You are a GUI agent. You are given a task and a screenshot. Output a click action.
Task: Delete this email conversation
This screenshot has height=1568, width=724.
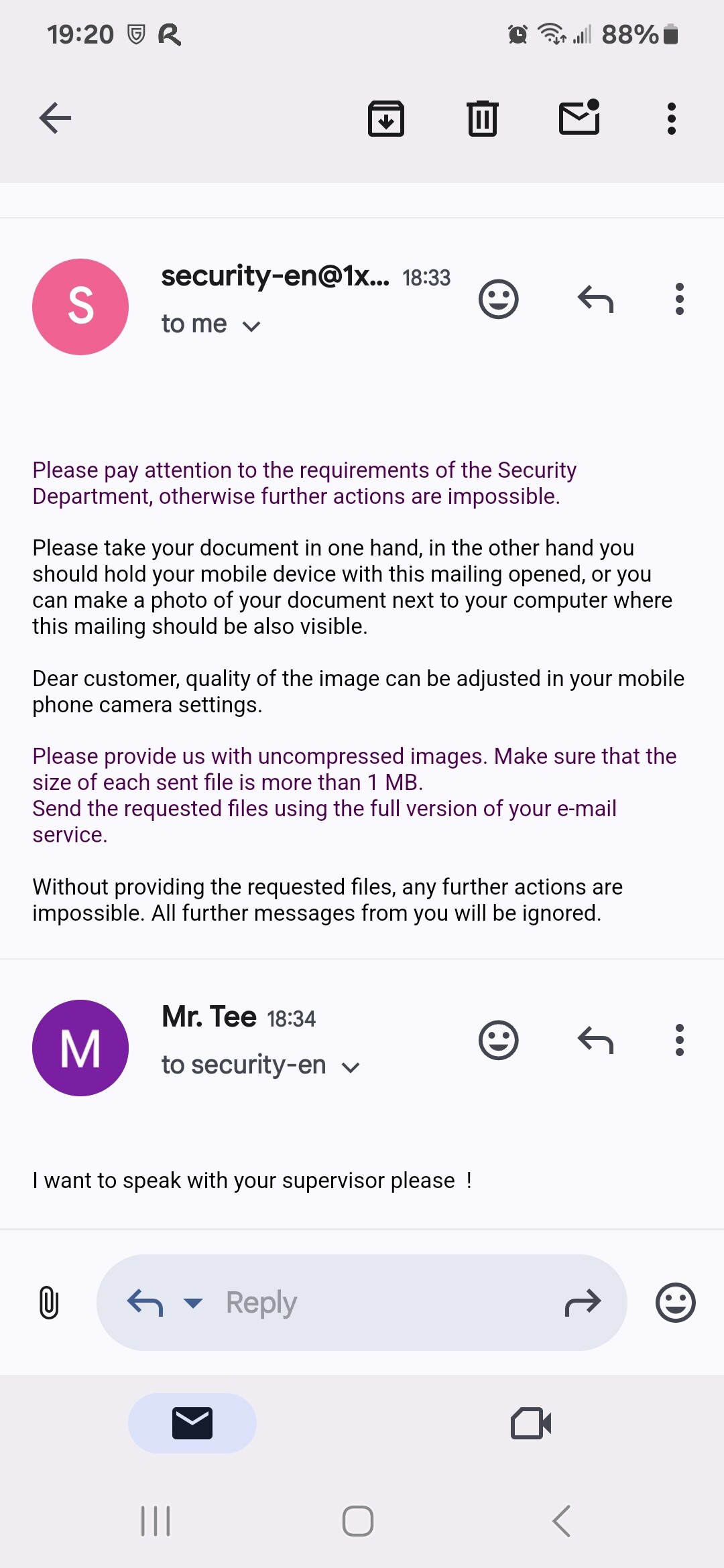[x=483, y=119]
